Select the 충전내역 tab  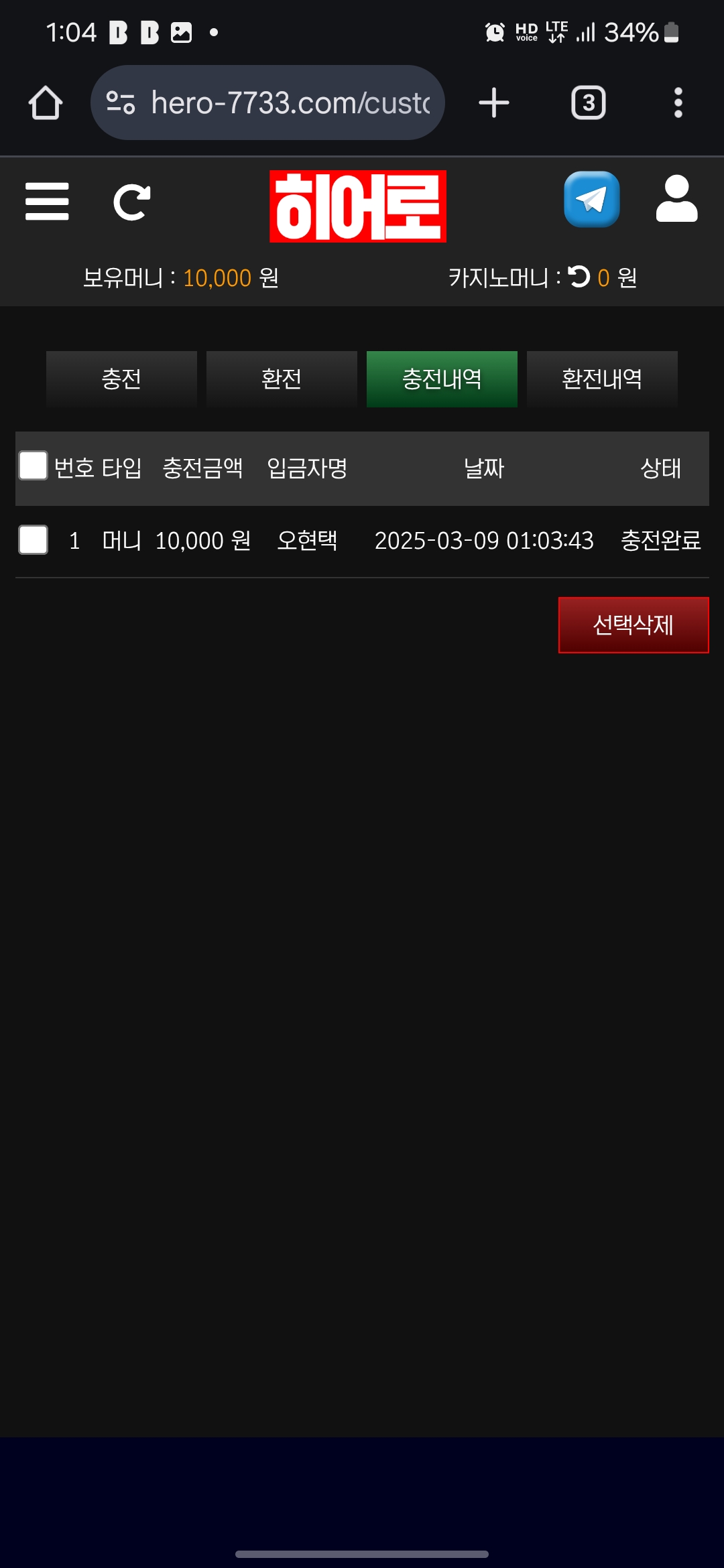442,379
